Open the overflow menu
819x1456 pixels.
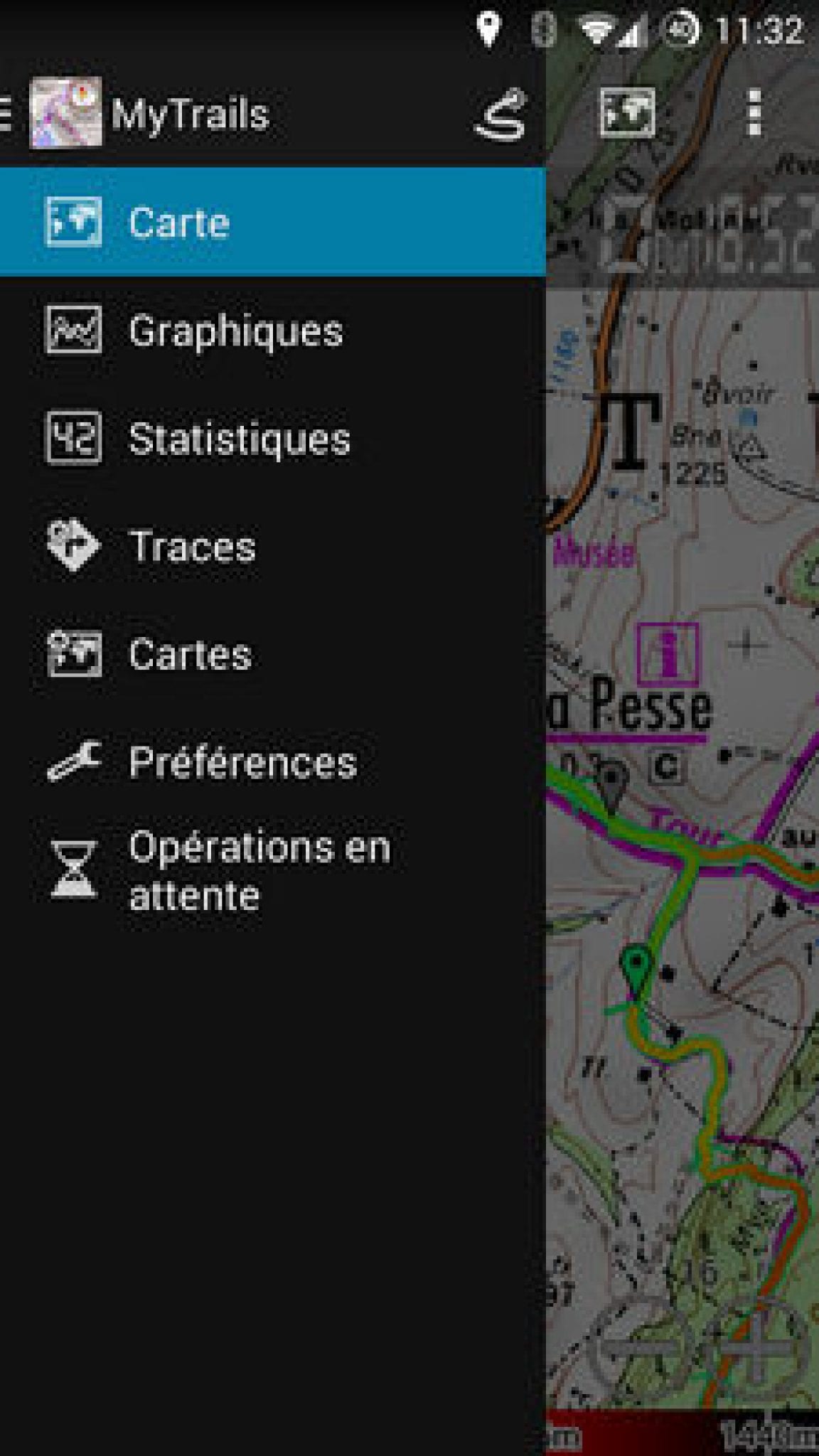point(754,112)
